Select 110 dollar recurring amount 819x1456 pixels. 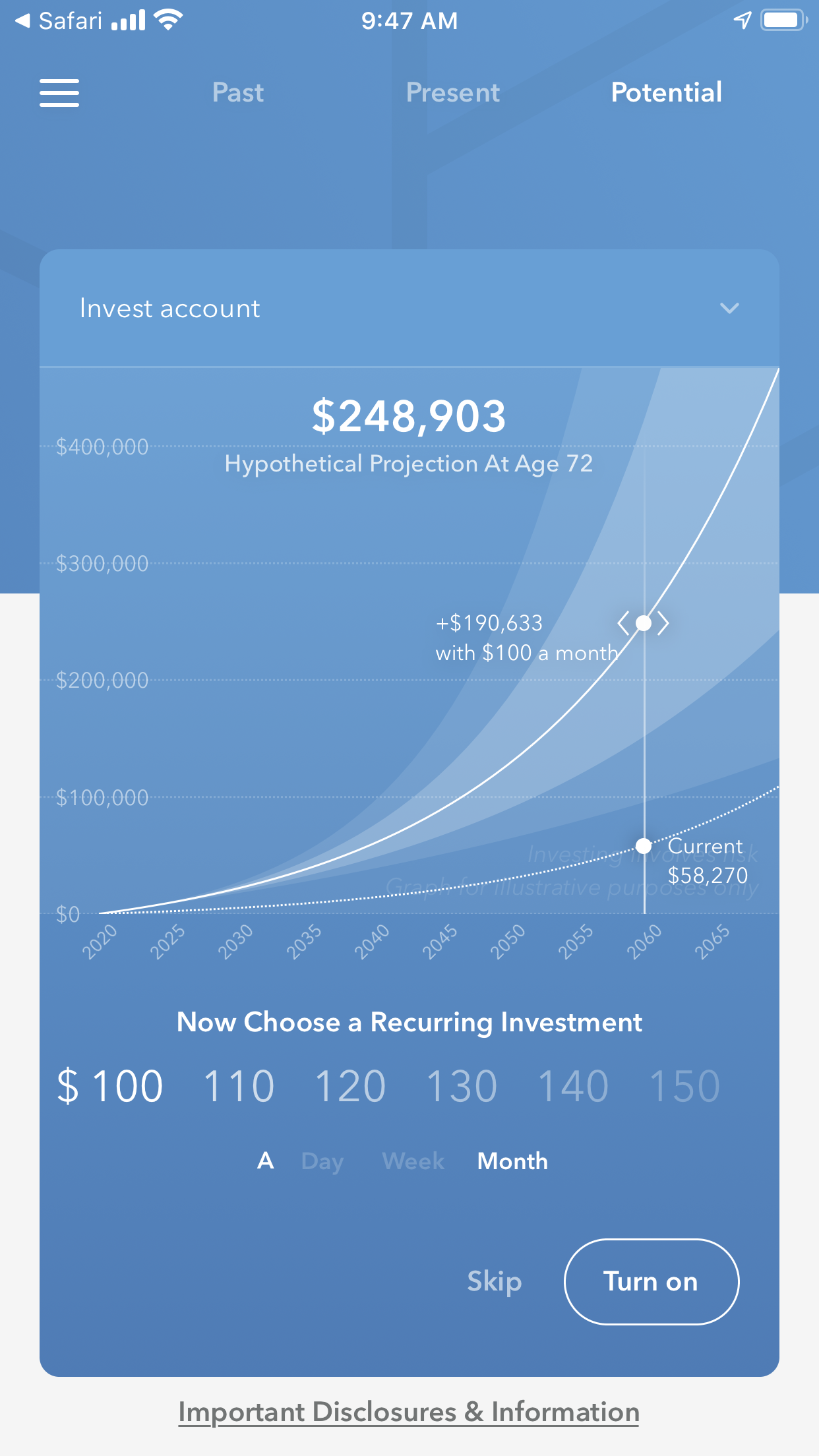coord(239,1086)
